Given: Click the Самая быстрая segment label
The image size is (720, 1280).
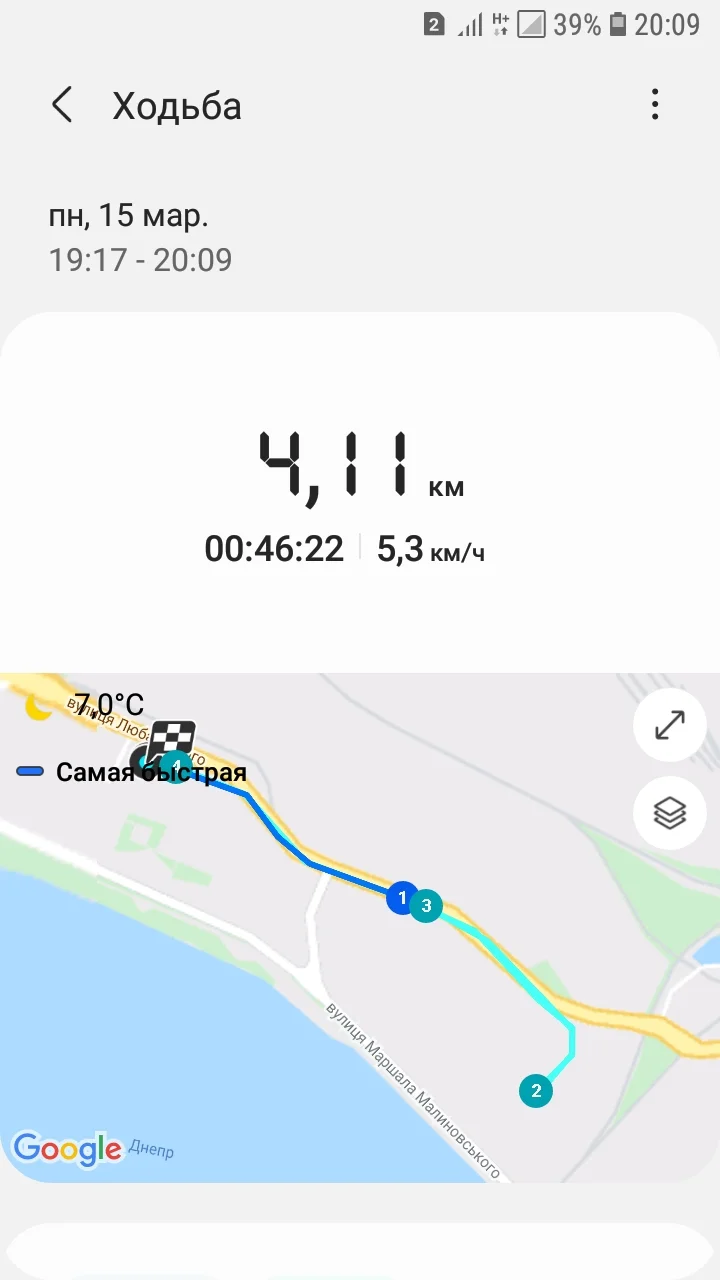Looking at the screenshot, I should pos(151,771).
